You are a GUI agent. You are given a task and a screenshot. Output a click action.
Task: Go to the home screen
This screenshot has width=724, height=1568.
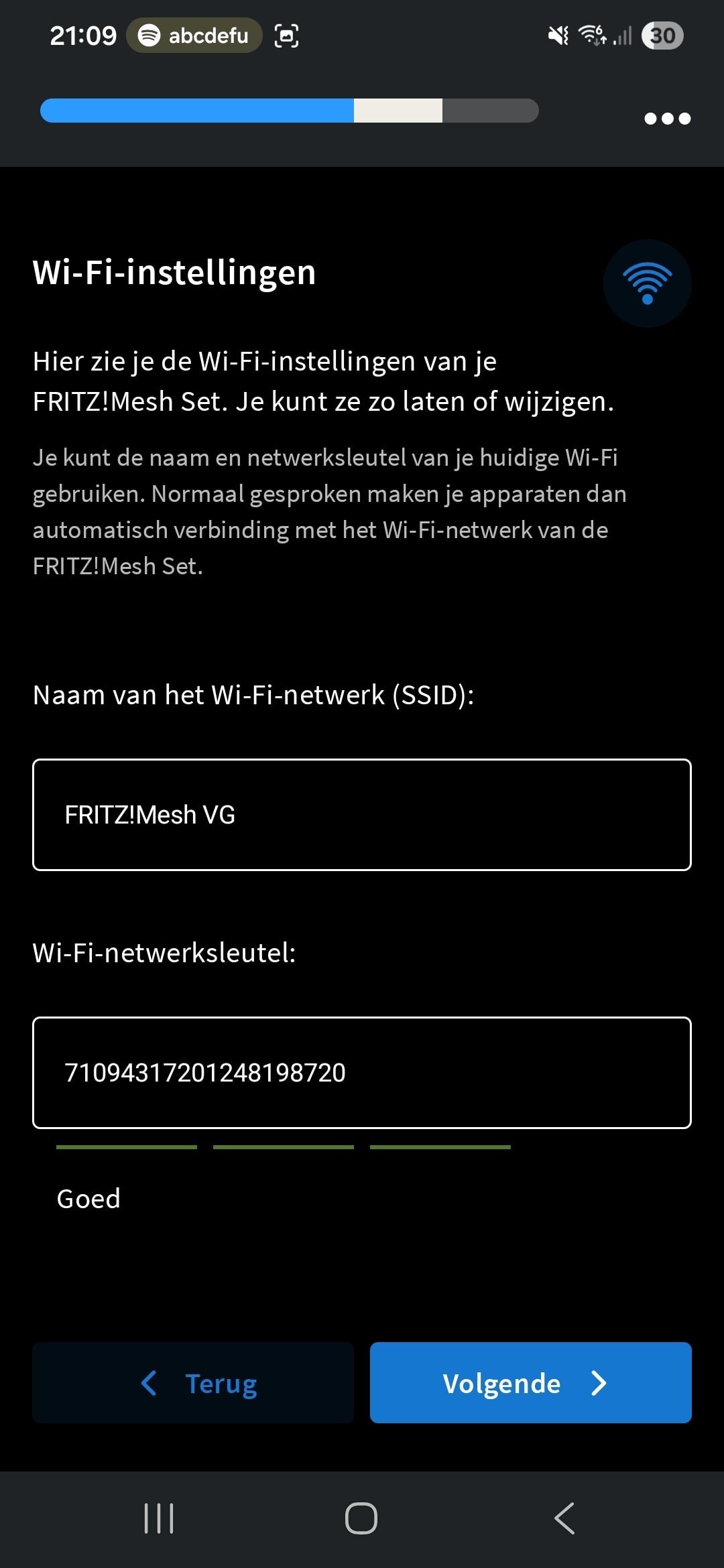[x=361, y=1518]
